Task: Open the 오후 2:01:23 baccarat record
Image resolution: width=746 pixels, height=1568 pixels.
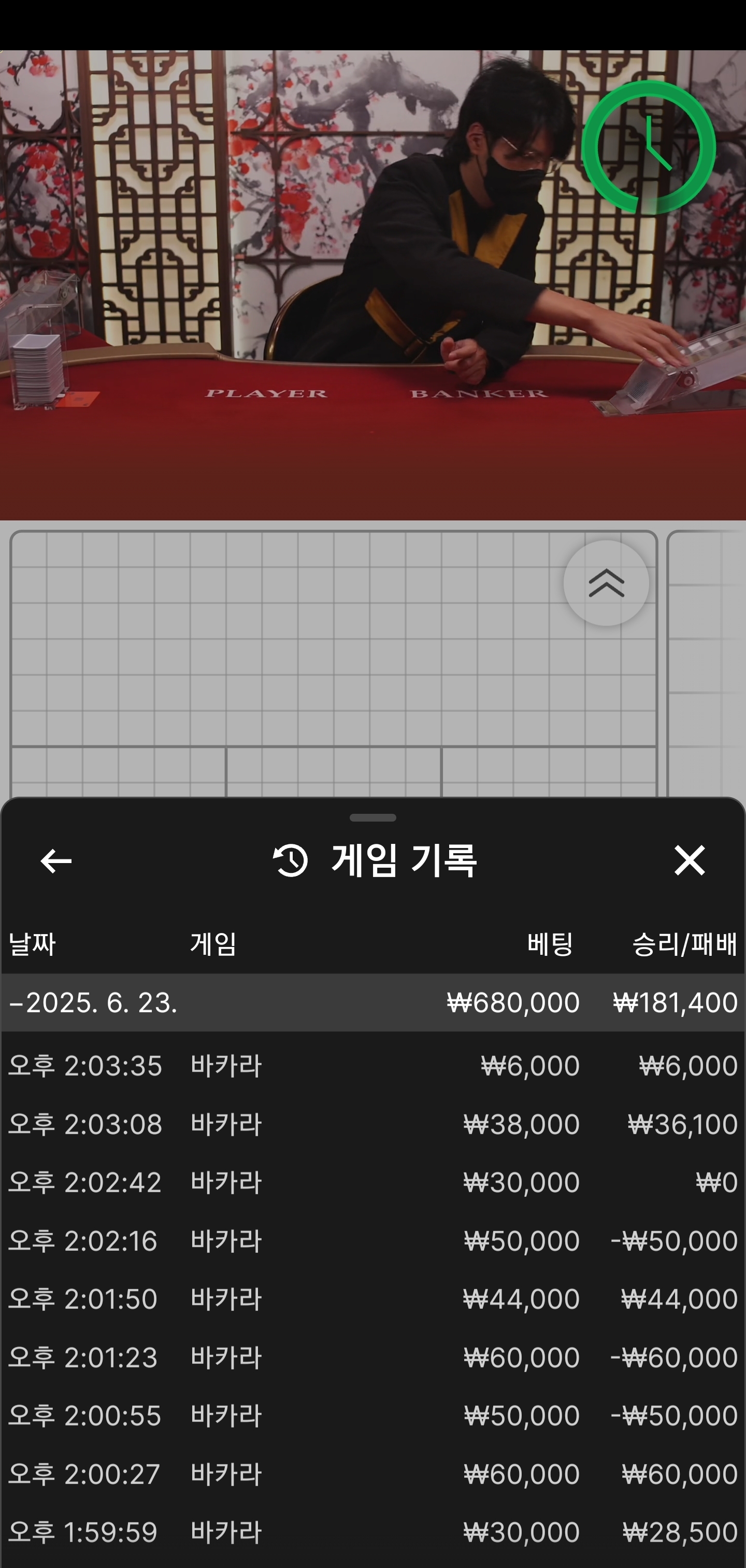Action: click(x=373, y=1358)
